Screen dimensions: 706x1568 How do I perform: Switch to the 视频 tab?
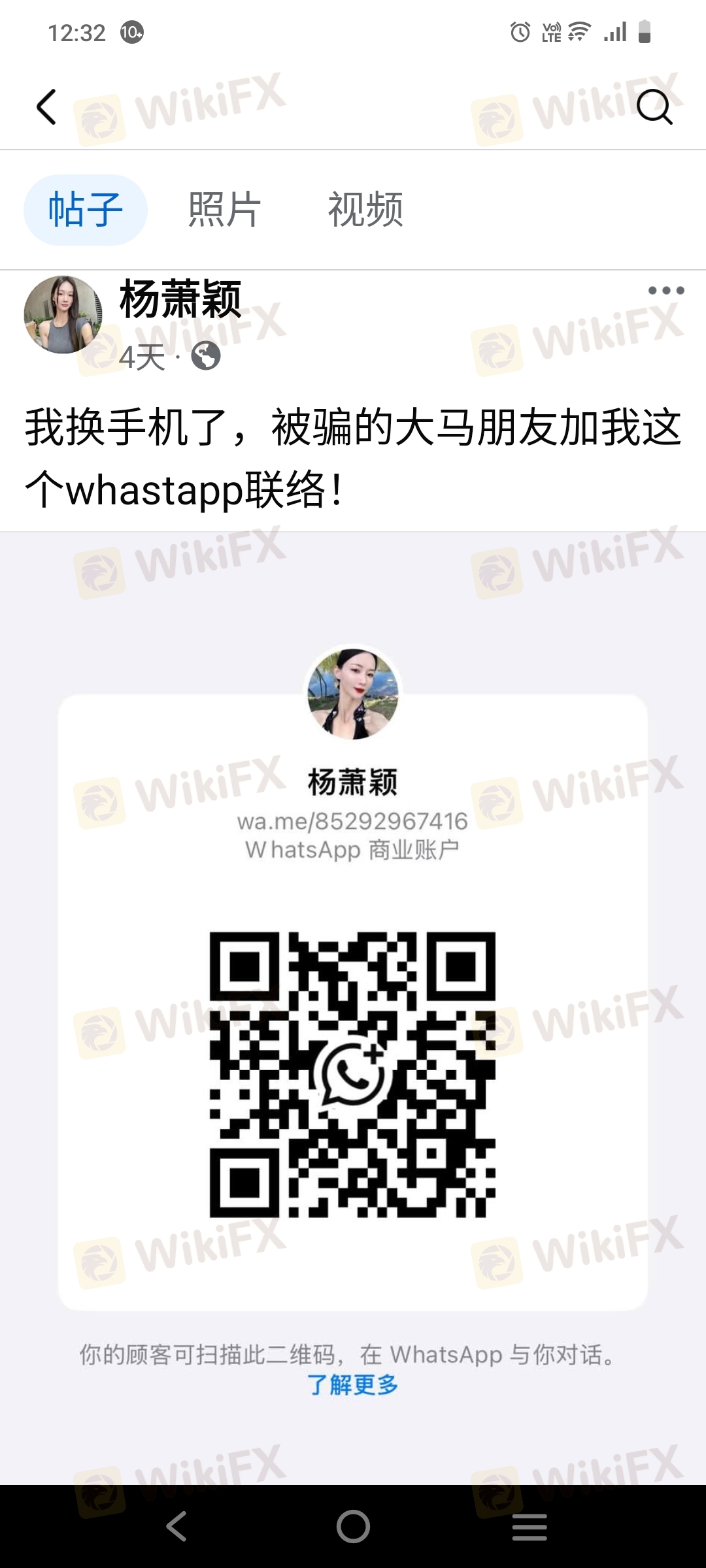click(365, 210)
